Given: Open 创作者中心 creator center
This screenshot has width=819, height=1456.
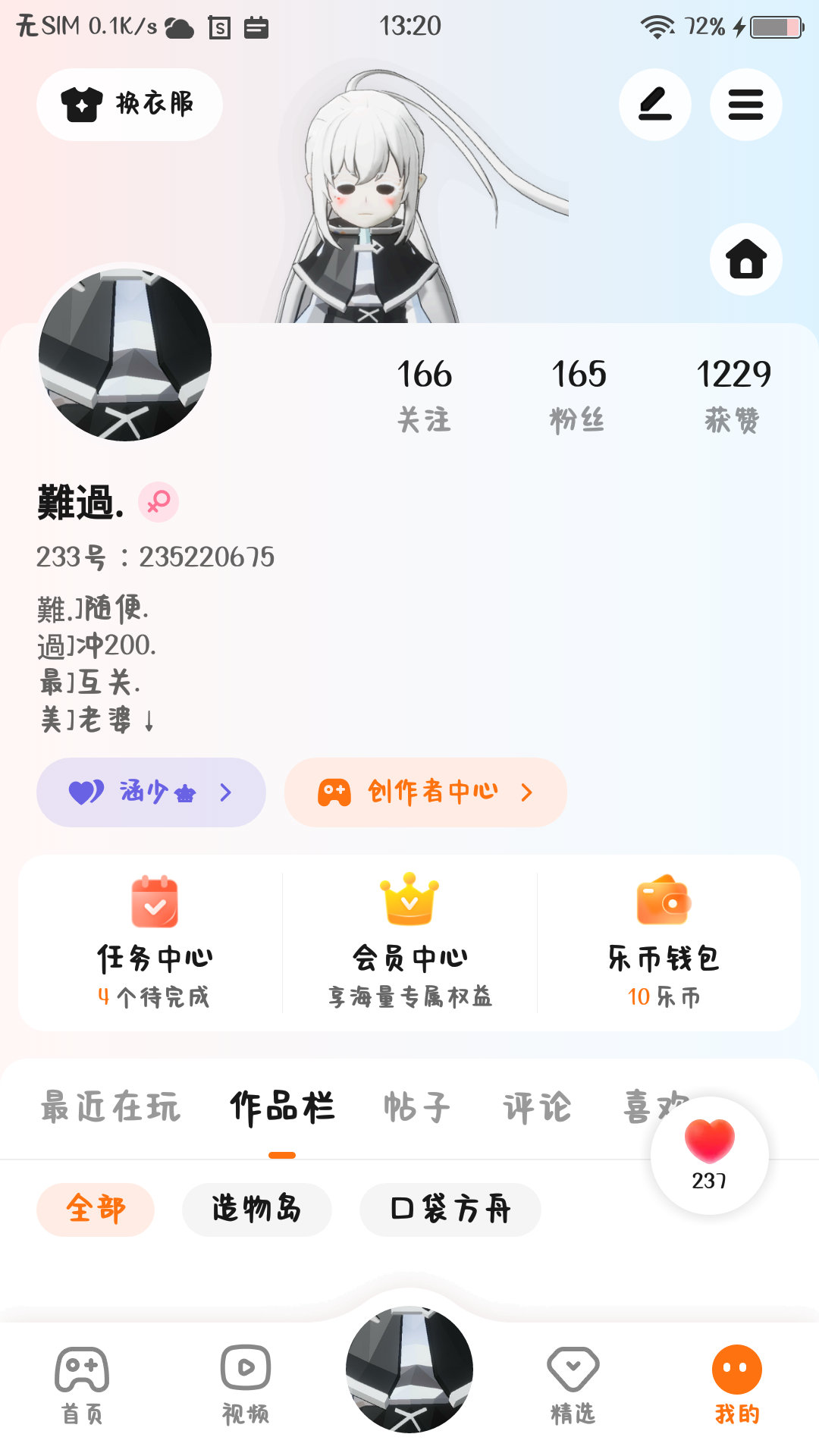Looking at the screenshot, I should [425, 792].
